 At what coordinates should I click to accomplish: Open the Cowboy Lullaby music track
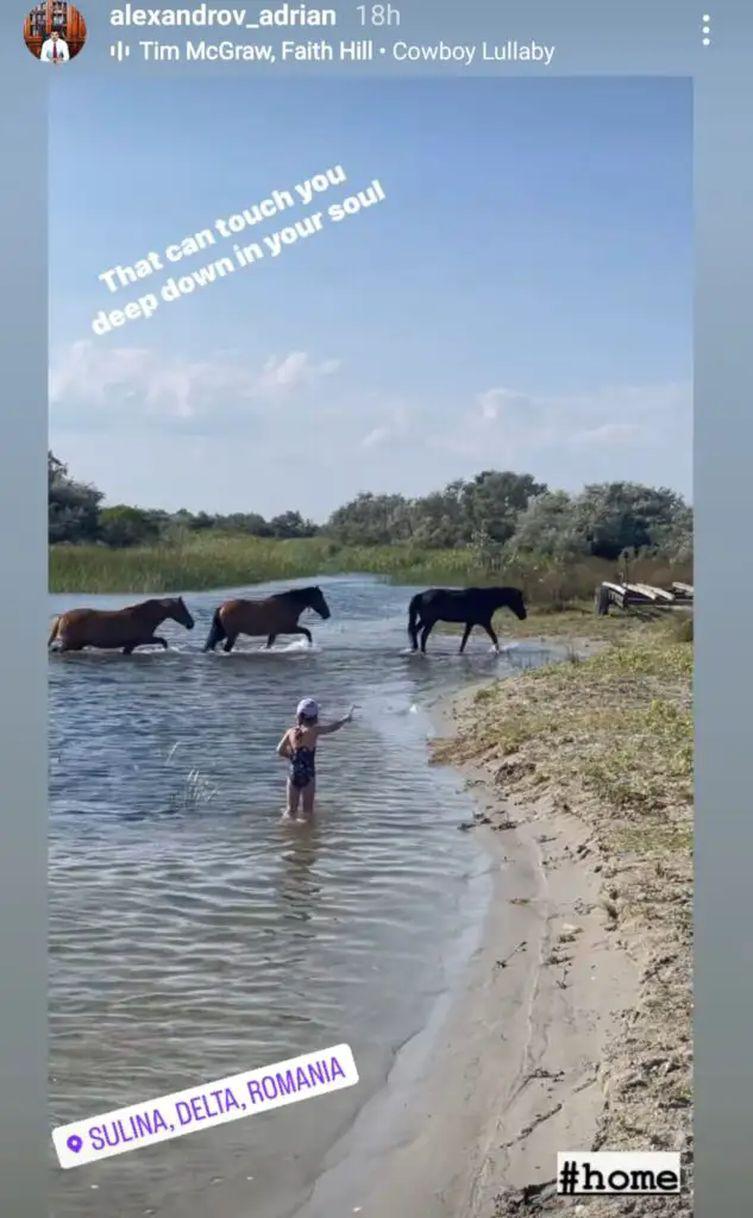[332, 52]
